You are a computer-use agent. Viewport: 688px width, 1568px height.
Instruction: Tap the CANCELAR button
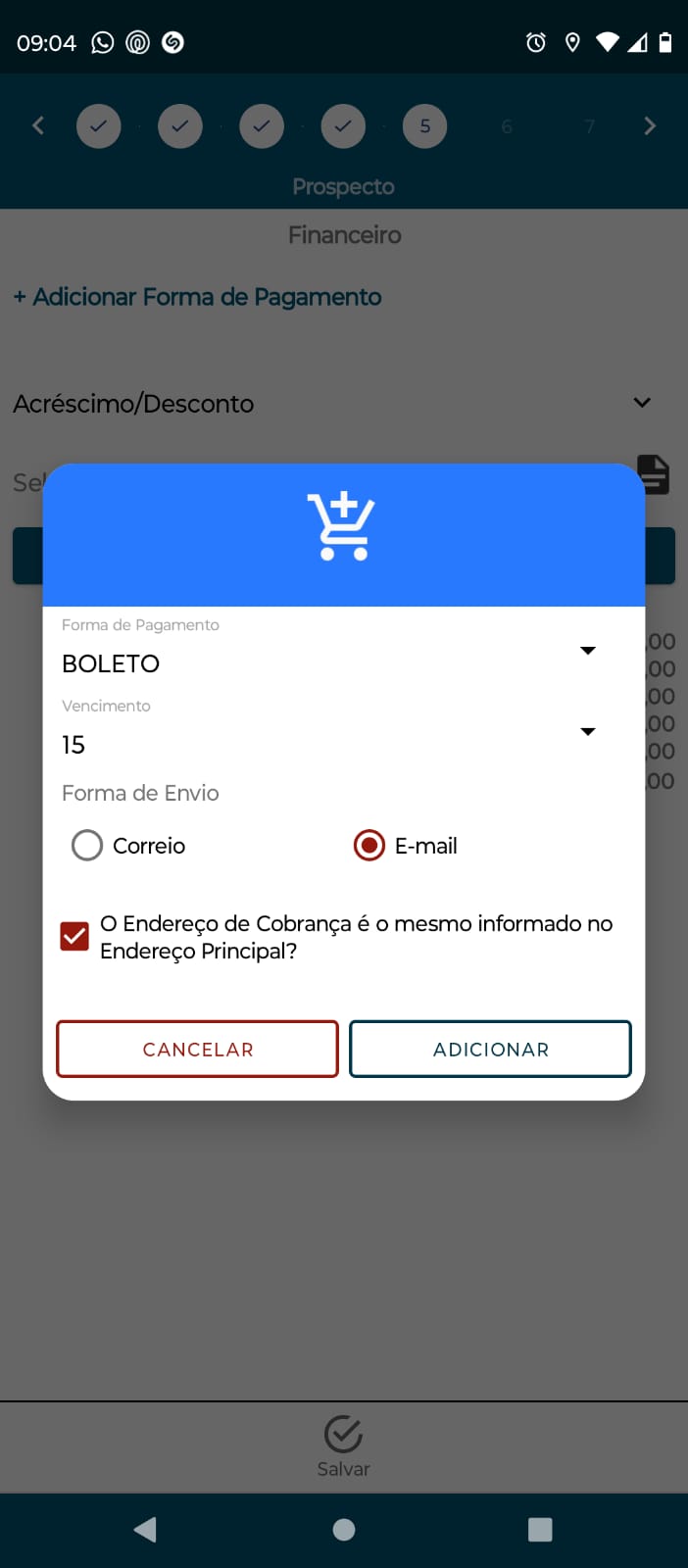pyautogui.click(x=197, y=1049)
